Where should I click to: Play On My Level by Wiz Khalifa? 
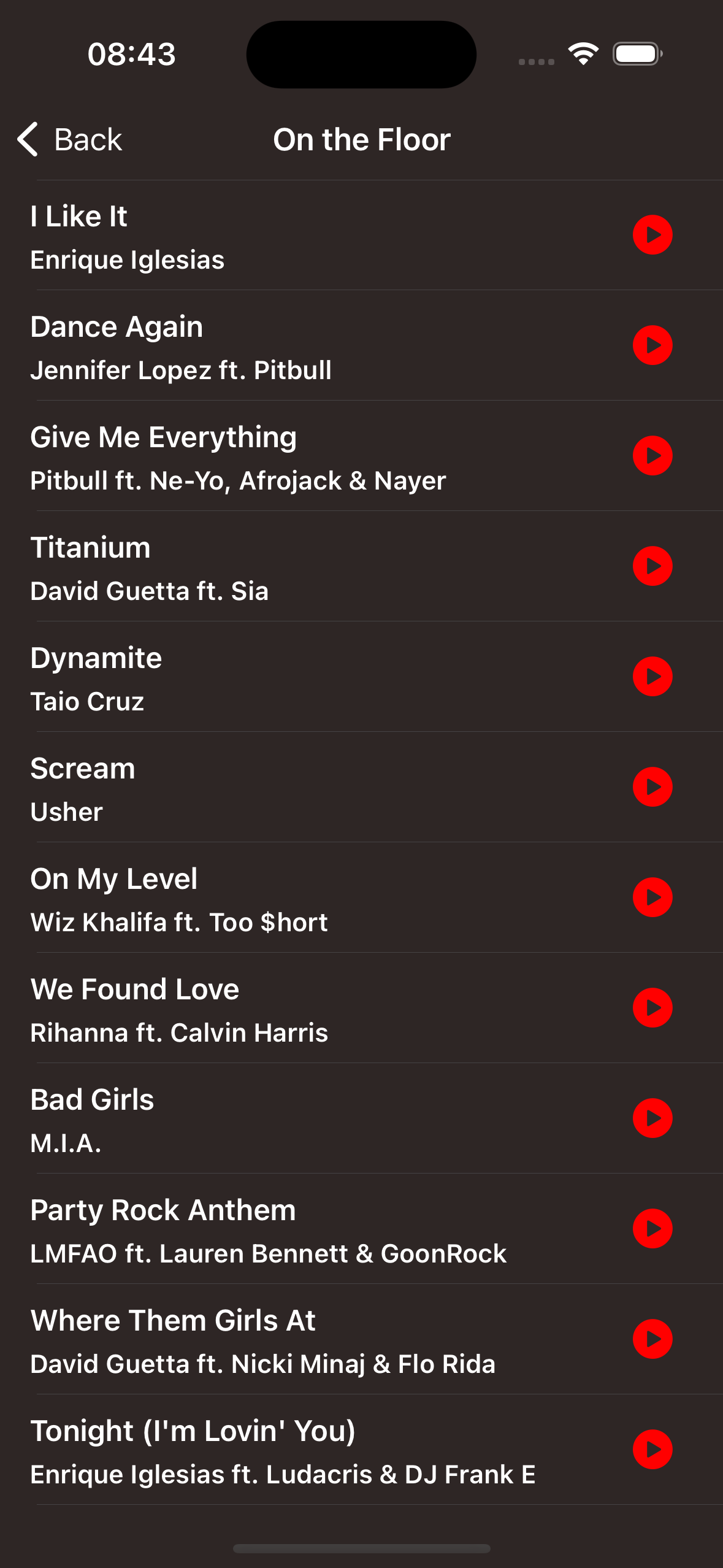[x=652, y=897]
